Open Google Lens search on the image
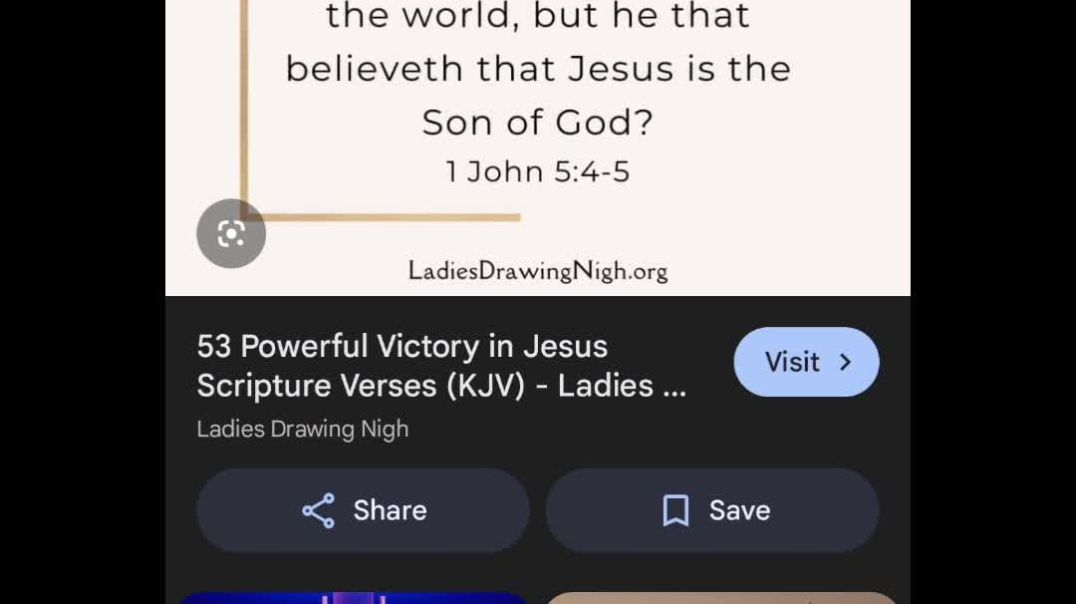 pos(231,234)
